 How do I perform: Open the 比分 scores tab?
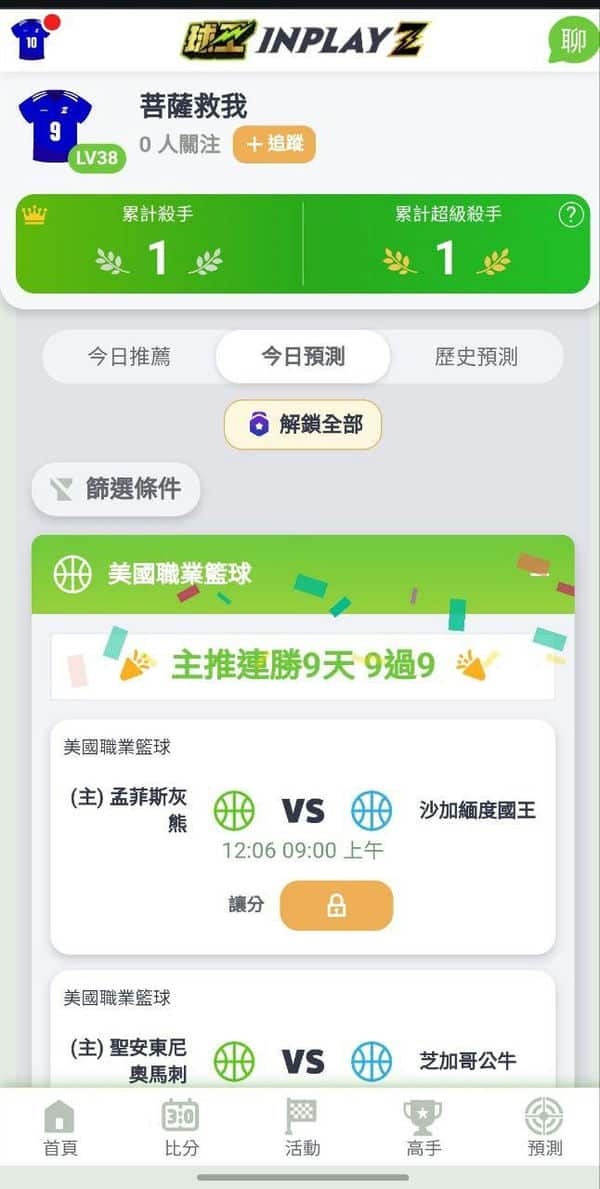coord(181,1128)
